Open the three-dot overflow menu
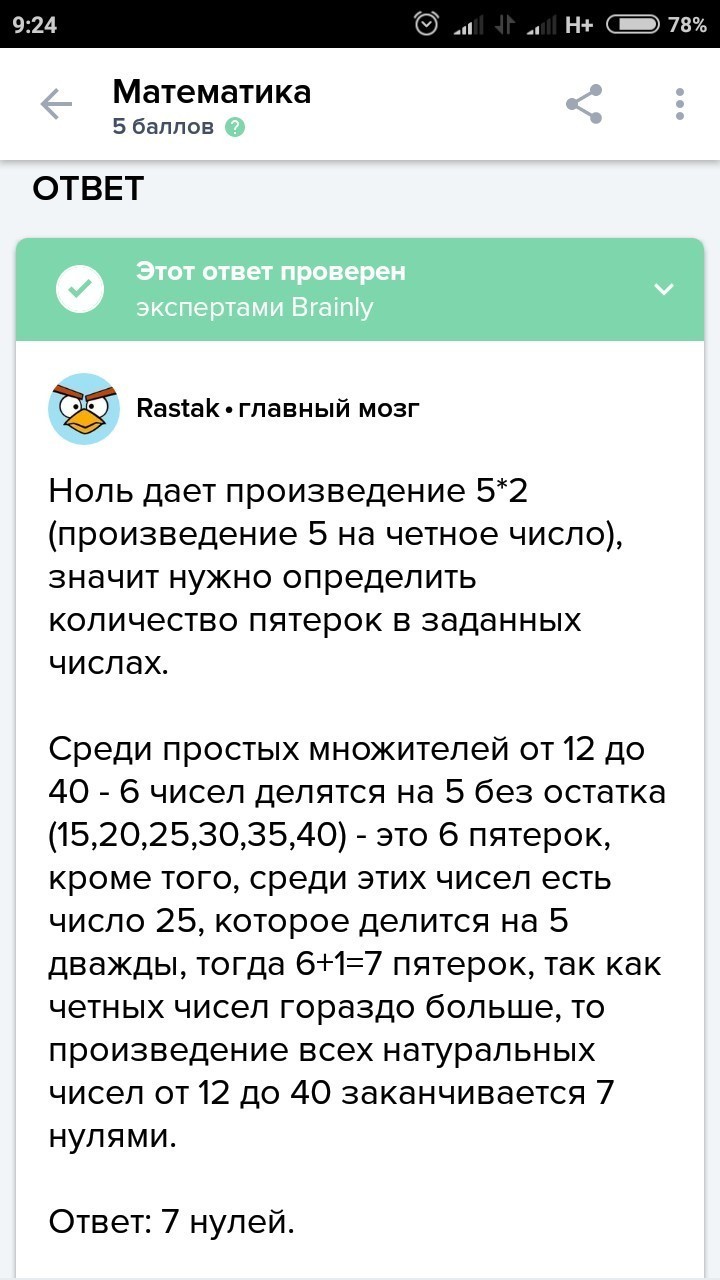720x1280 pixels. pyautogui.click(x=680, y=104)
